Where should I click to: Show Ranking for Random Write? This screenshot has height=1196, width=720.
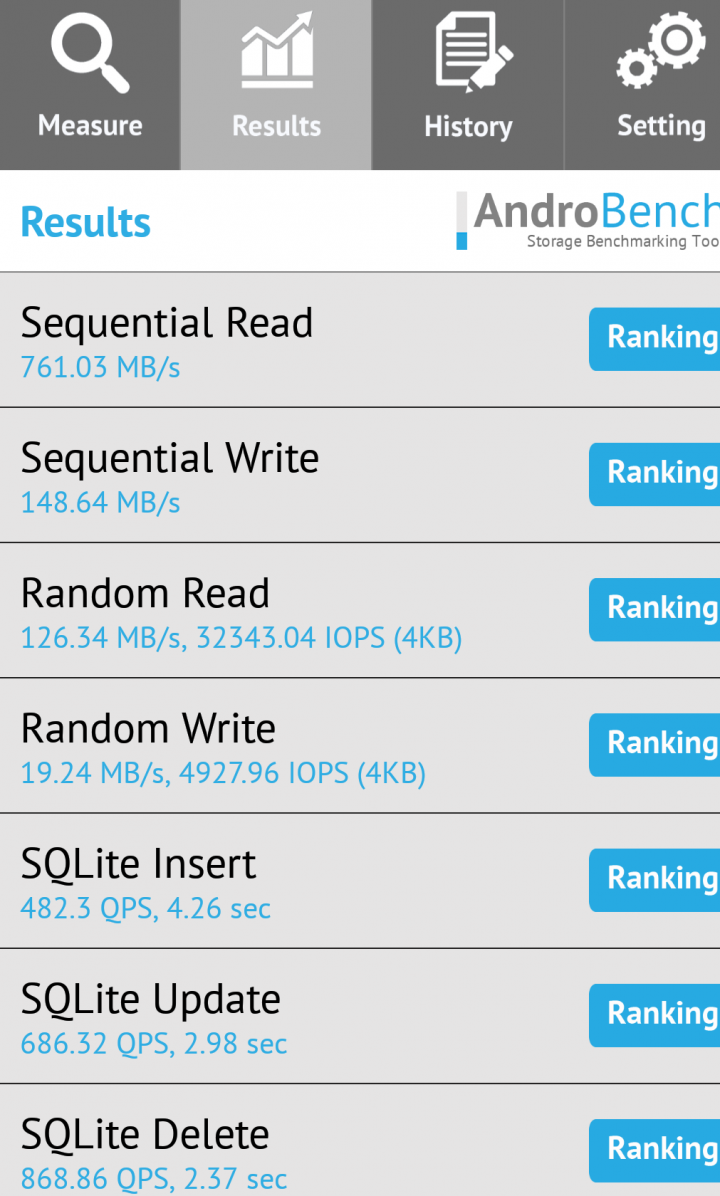[x=655, y=744]
